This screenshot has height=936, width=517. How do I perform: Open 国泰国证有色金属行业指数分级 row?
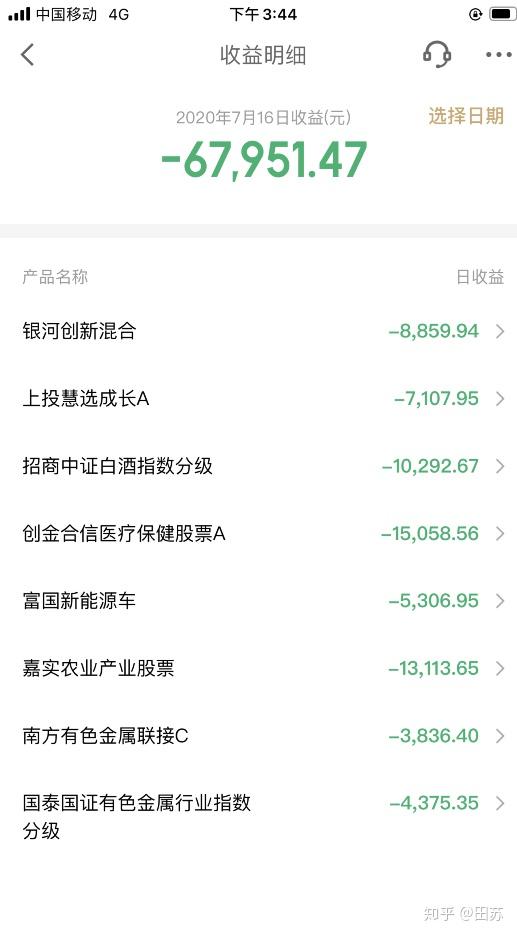pos(258,816)
